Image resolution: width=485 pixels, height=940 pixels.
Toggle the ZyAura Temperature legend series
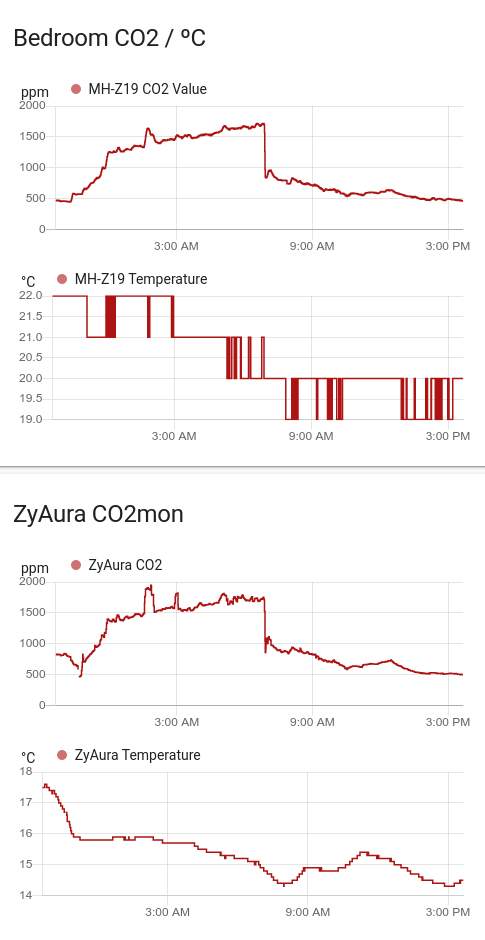[x=128, y=755]
